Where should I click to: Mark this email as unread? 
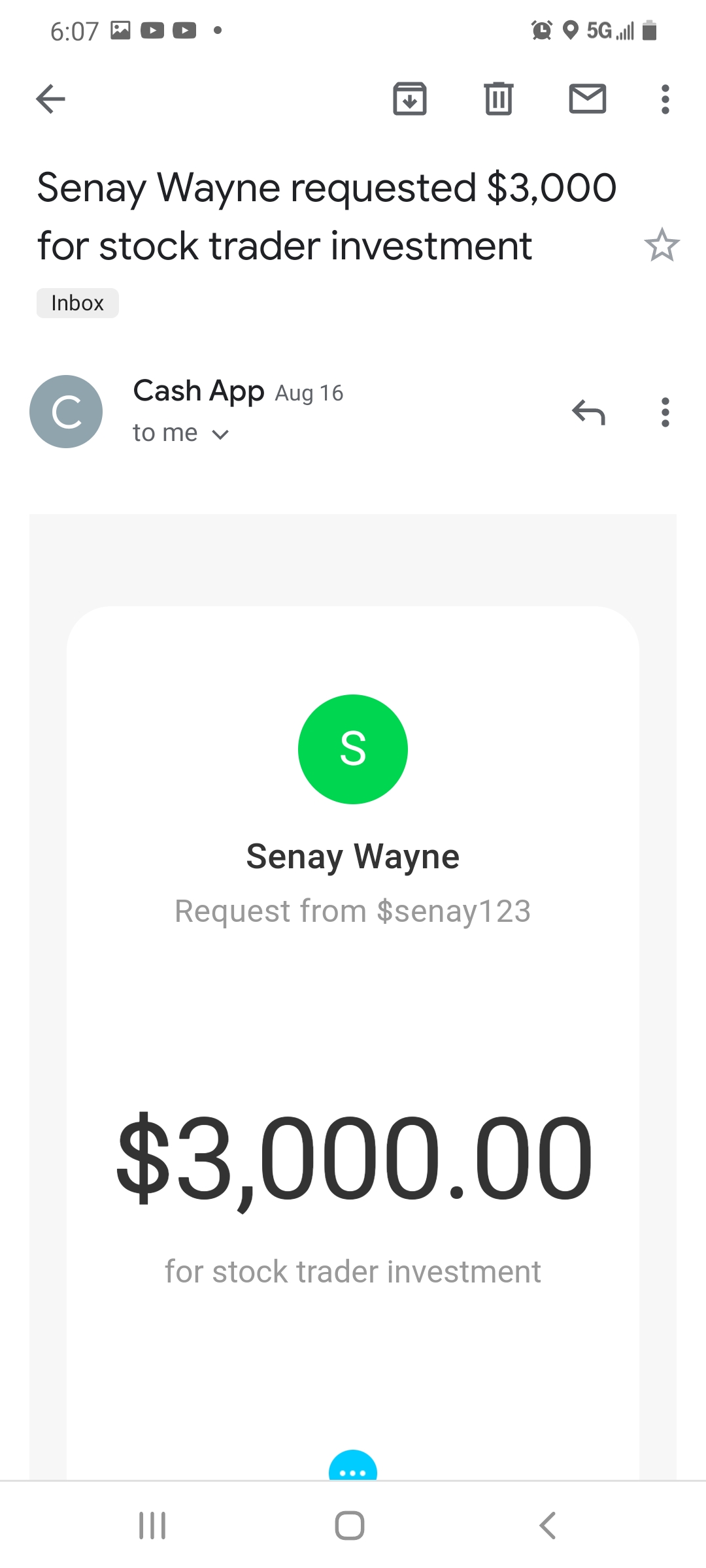tap(588, 99)
